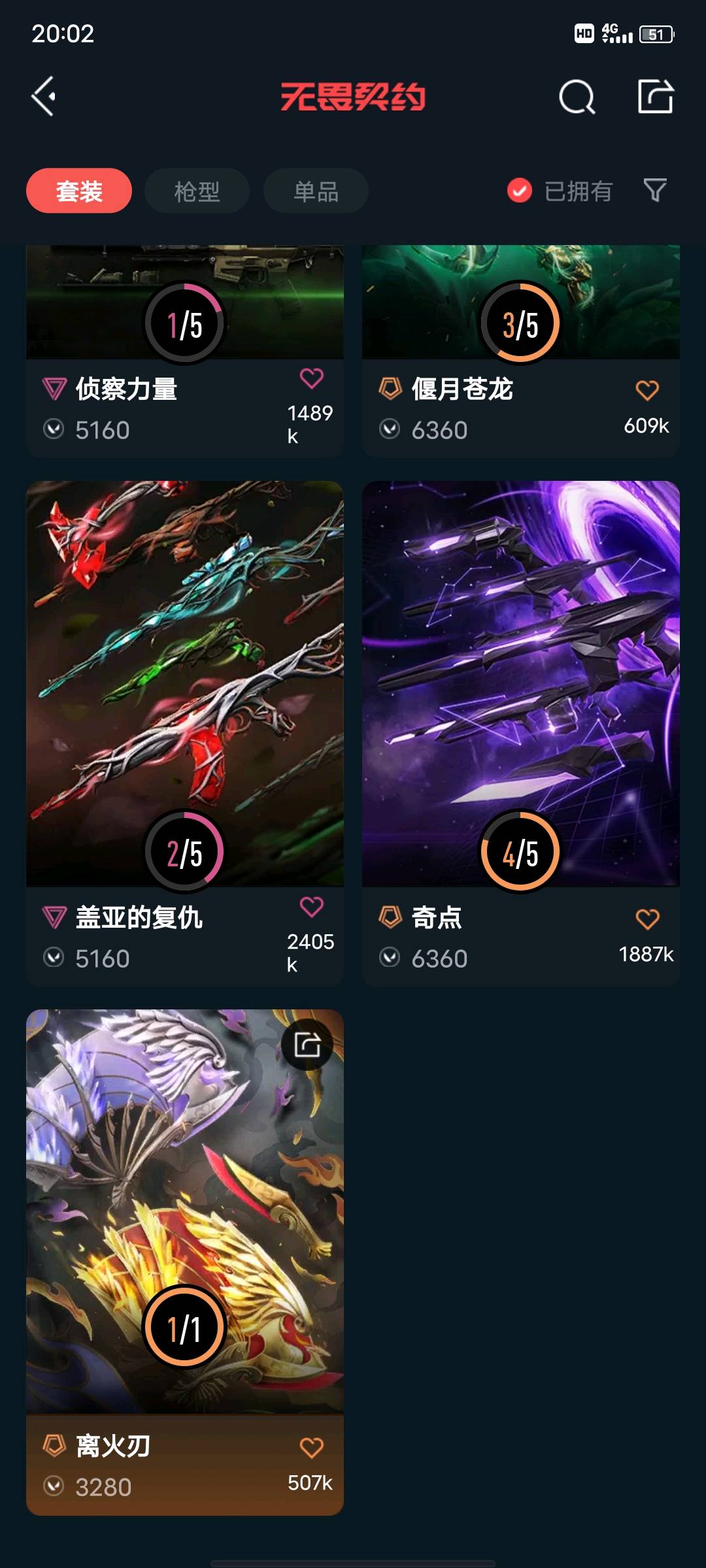Like the 离火刃 skin

311,1448
